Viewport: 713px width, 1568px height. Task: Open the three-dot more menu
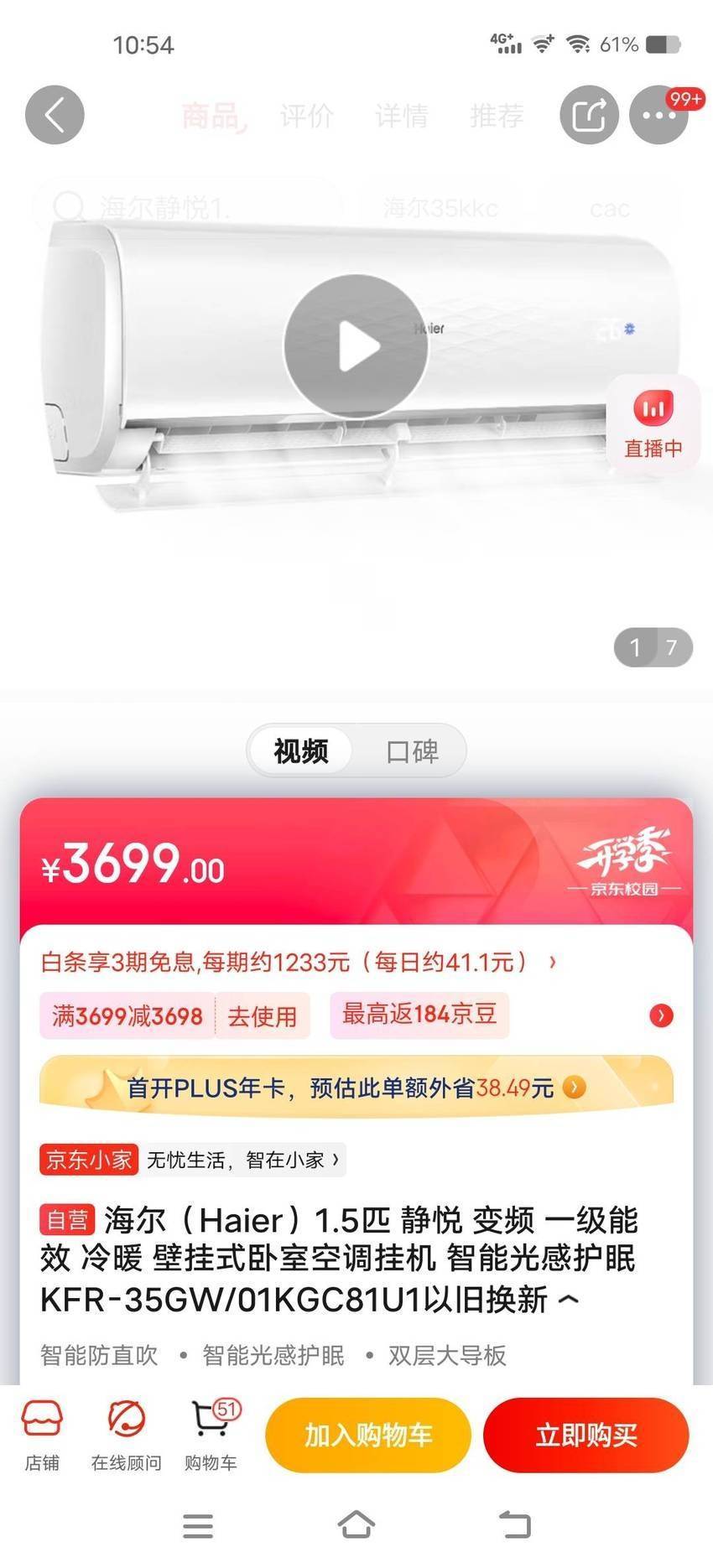[658, 115]
